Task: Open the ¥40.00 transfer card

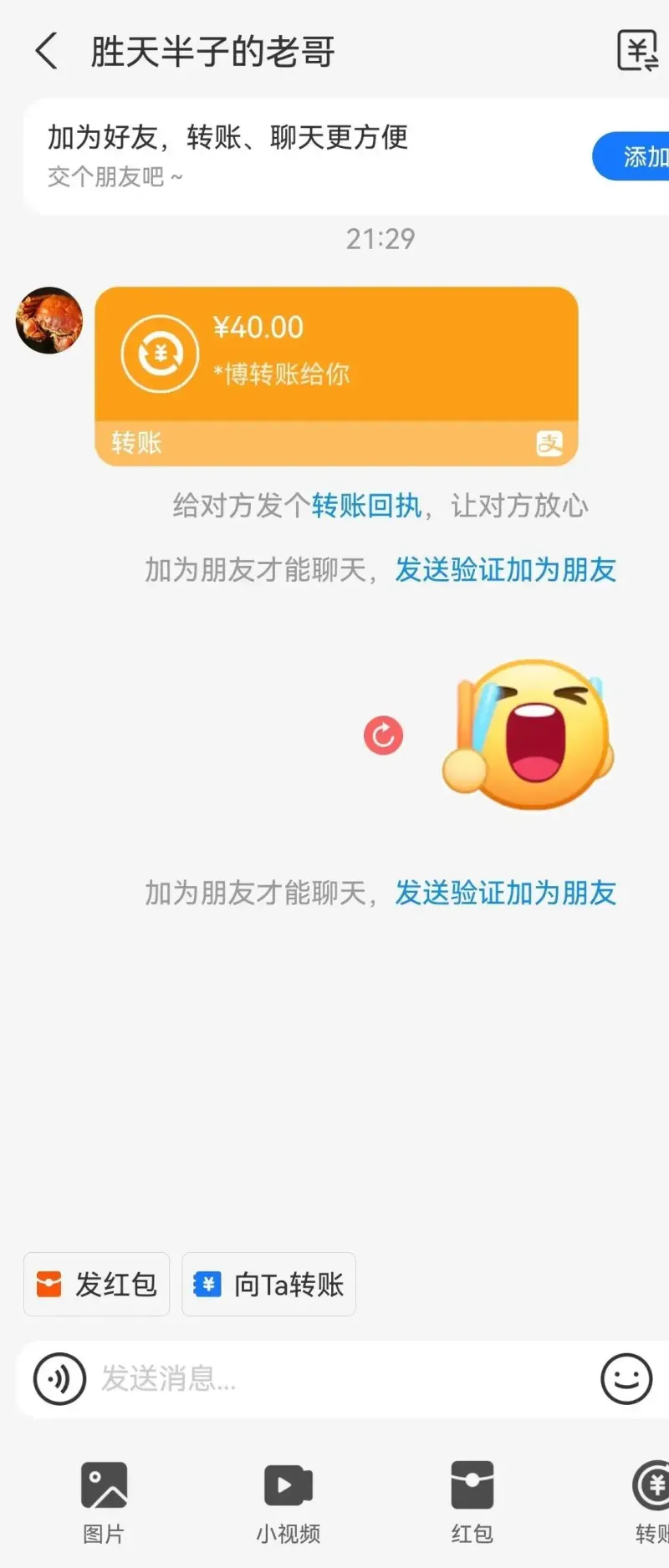Action: click(x=336, y=359)
